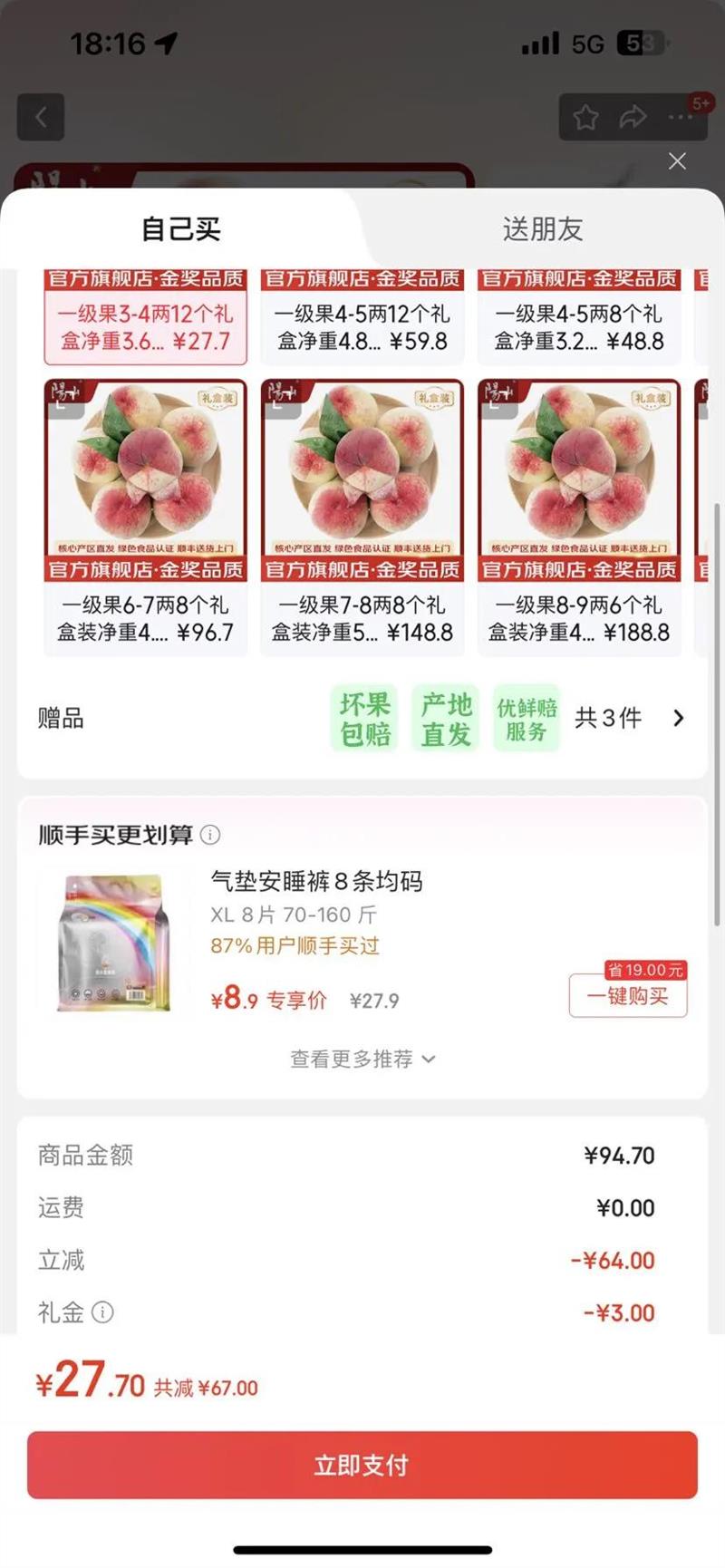The image size is (725, 1568).
Task: Close the purchase sheet with the X
Action: [x=677, y=161]
